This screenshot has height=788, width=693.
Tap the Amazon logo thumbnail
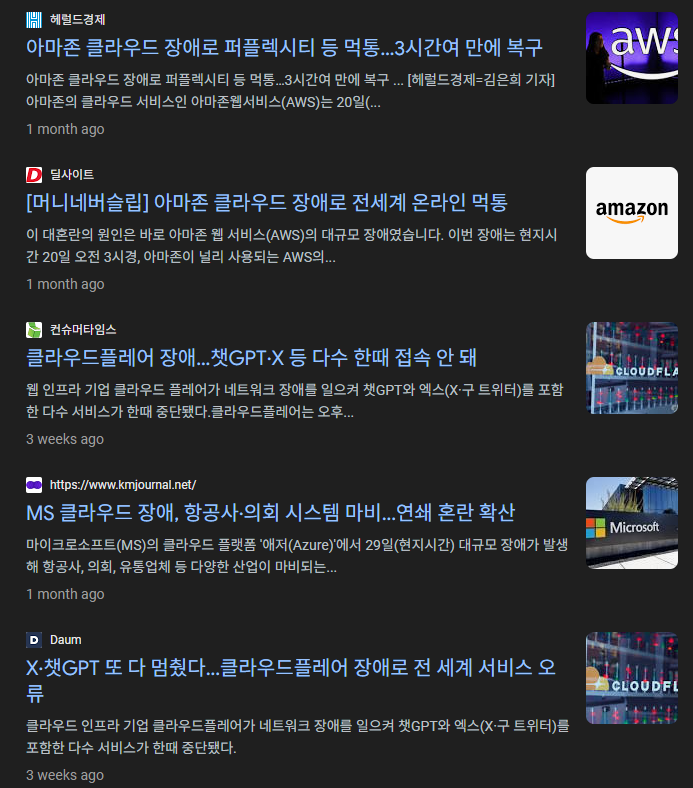click(x=631, y=213)
